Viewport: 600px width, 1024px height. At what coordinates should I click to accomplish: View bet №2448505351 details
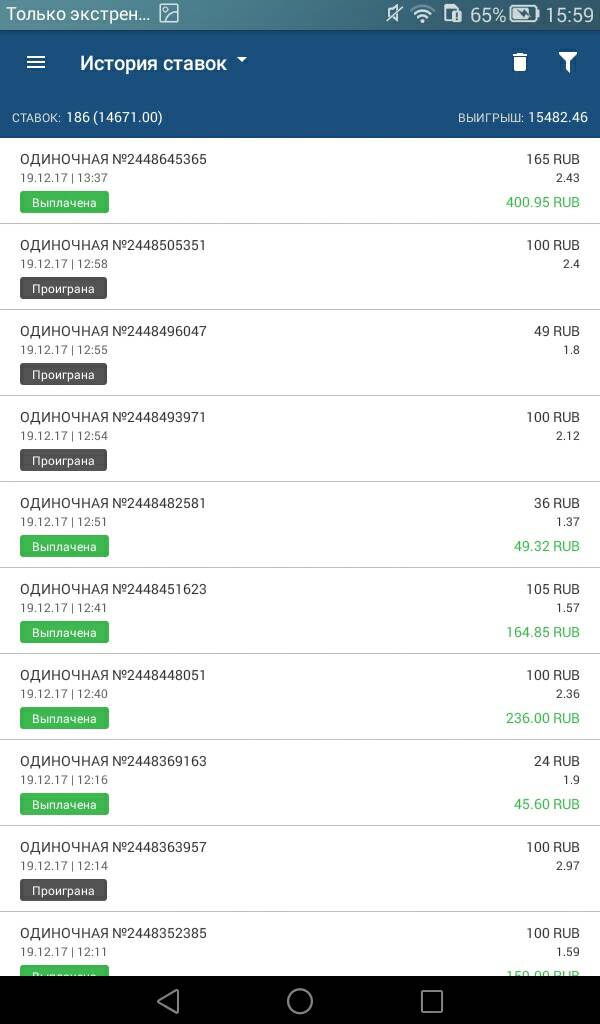tap(300, 266)
